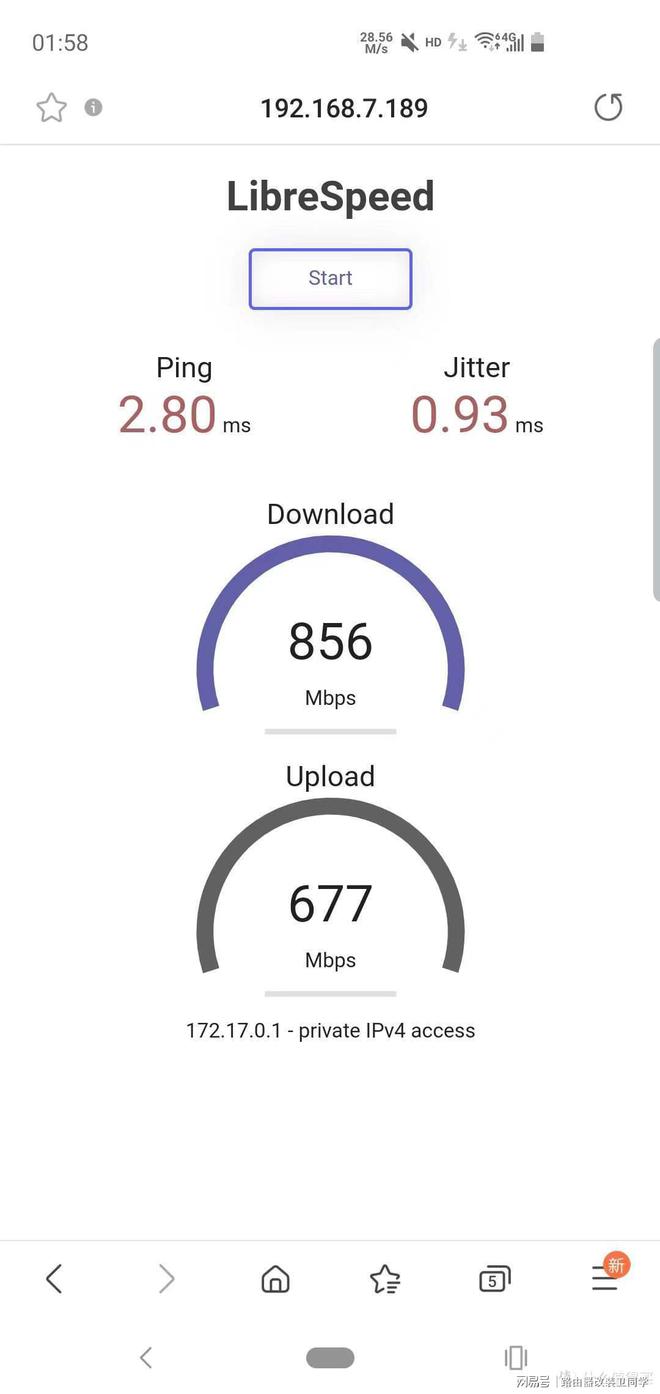The image size is (660, 1394).
Task: Open the bookmarks list
Action: click(x=385, y=1278)
